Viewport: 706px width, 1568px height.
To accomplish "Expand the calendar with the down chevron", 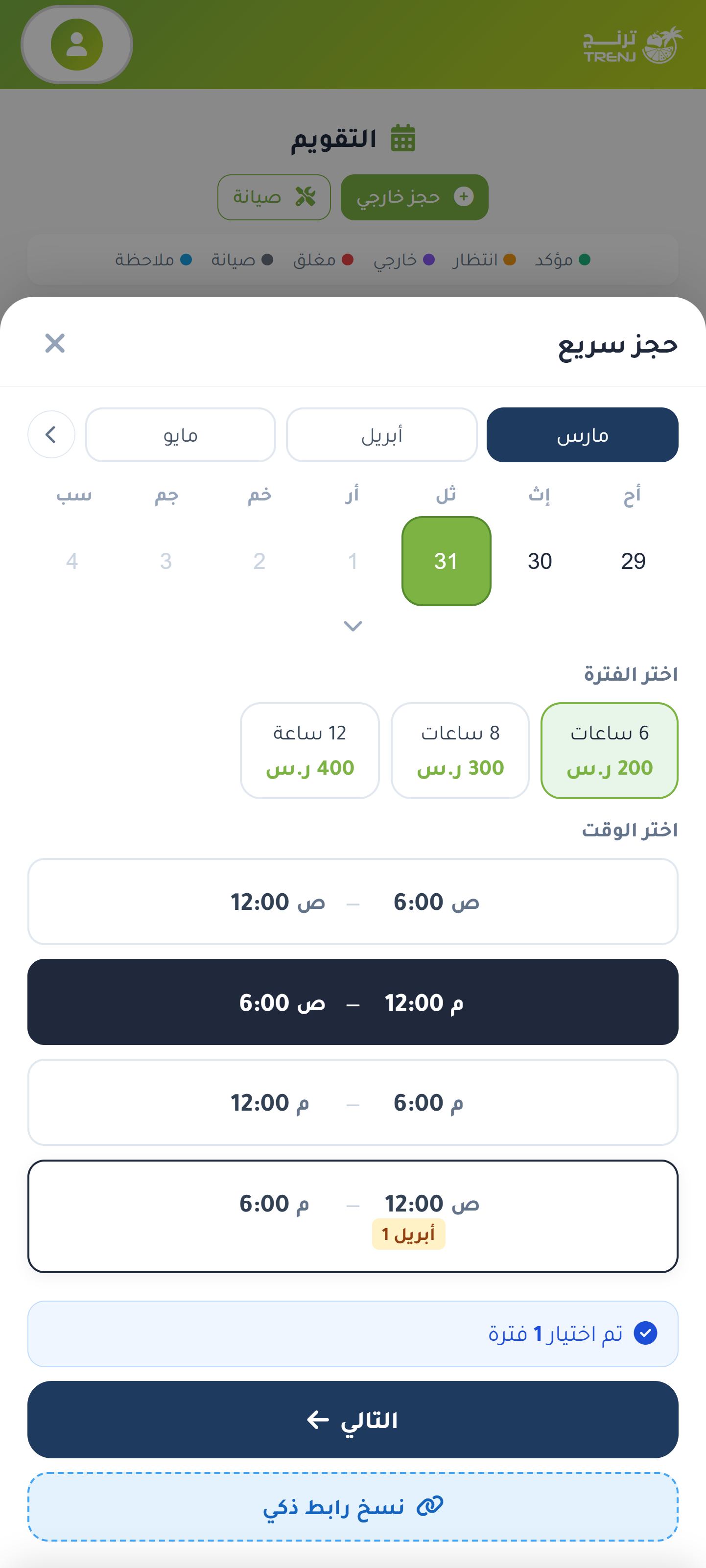I will point(353,625).
